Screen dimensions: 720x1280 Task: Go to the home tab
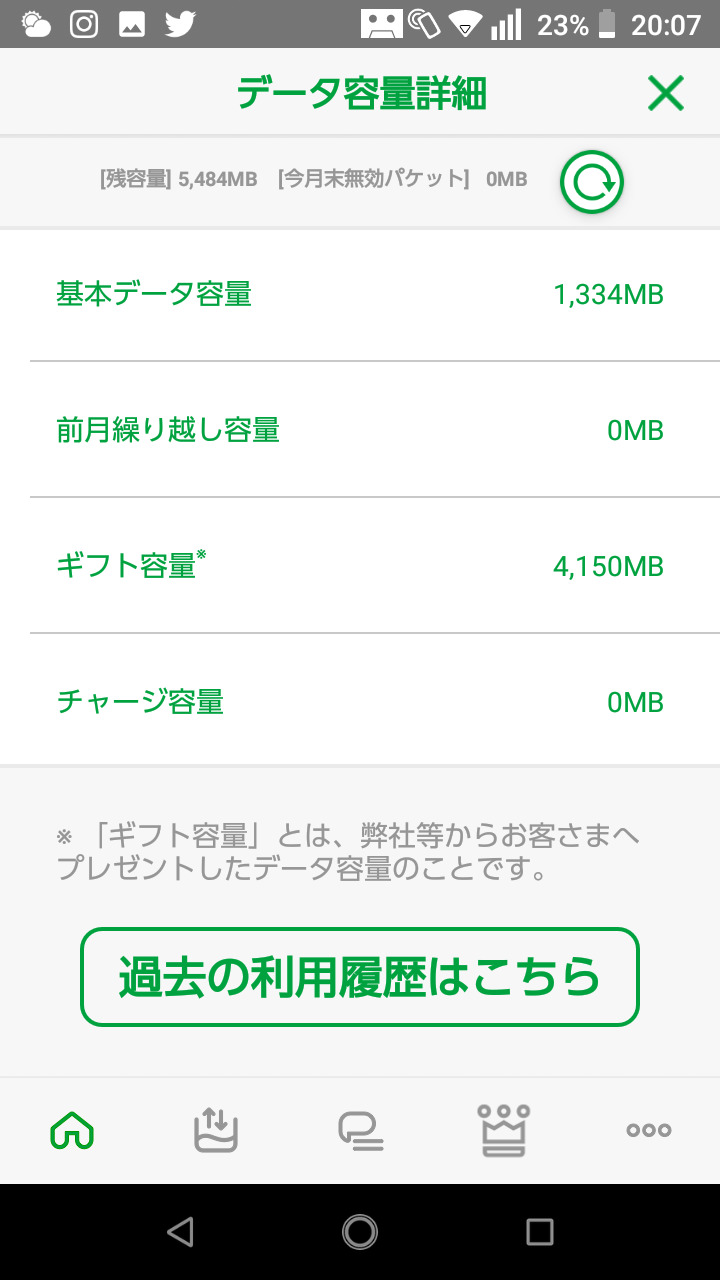click(72, 1130)
